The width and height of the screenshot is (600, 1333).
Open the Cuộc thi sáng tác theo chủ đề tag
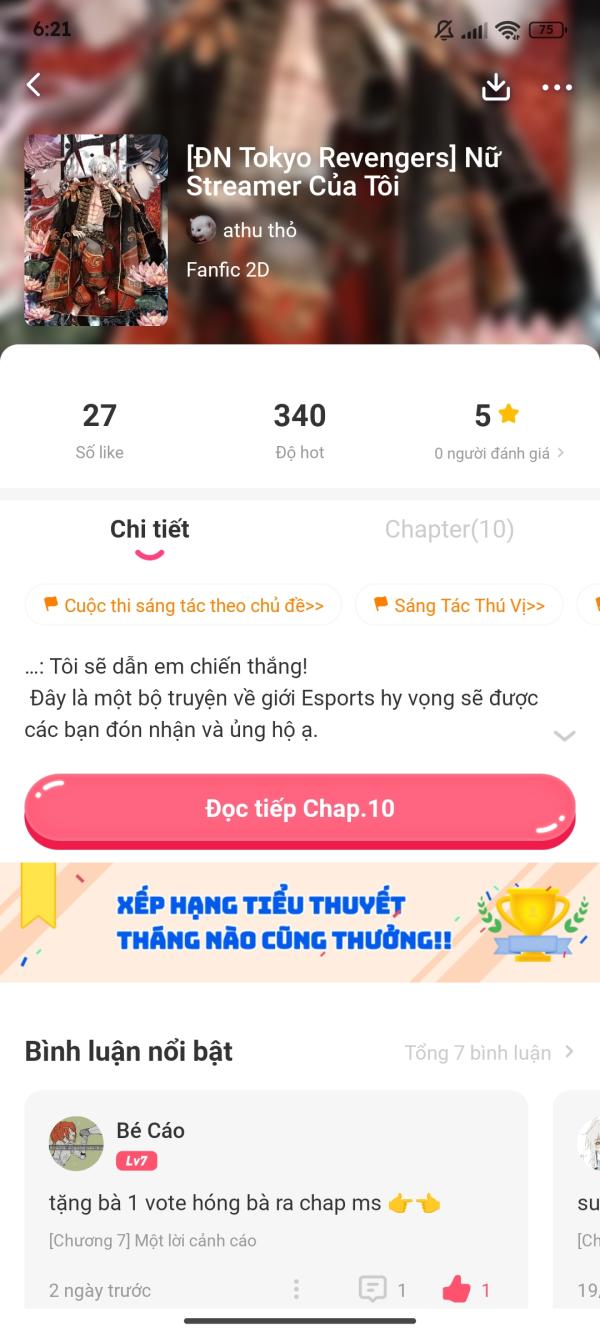click(x=184, y=605)
